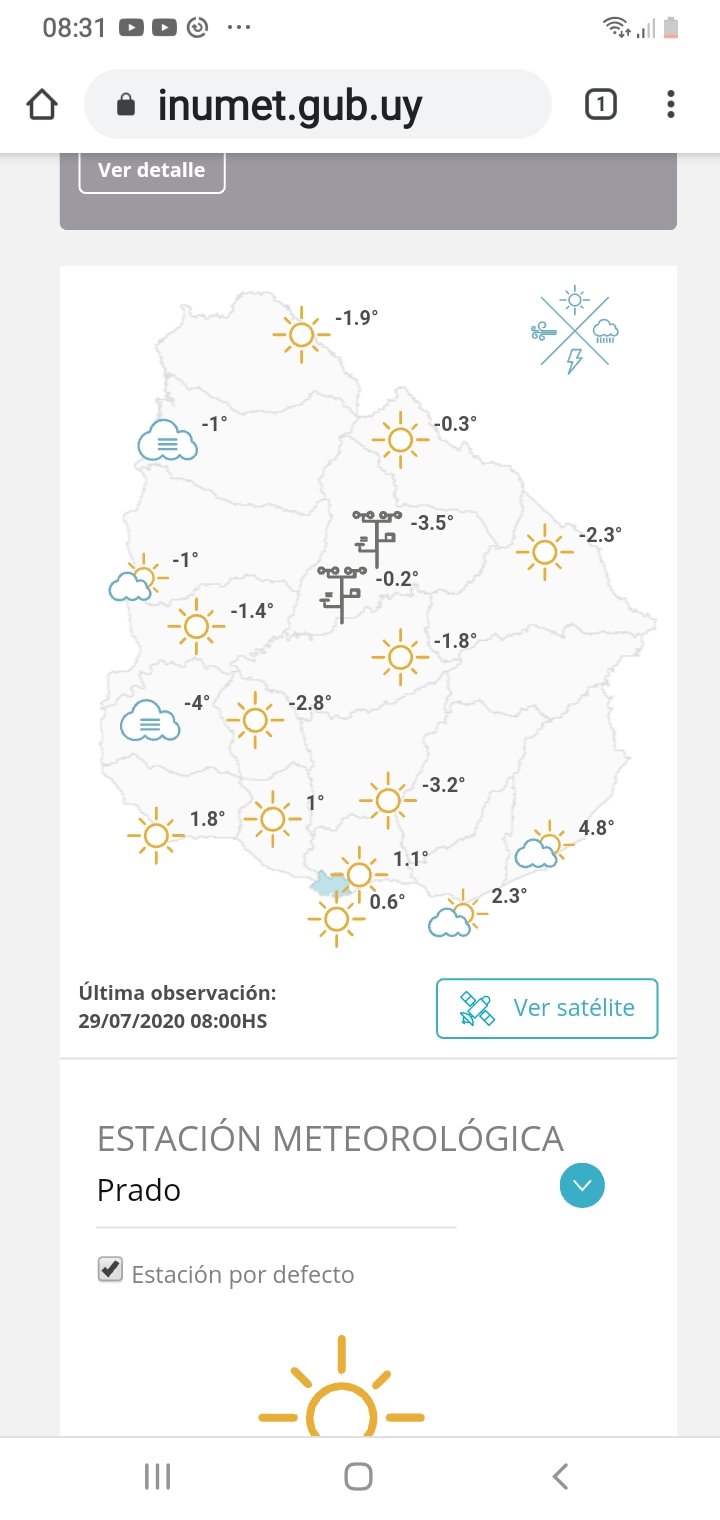Tap the browser home icon
This screenshot has height=1520, width=720.
41,104
